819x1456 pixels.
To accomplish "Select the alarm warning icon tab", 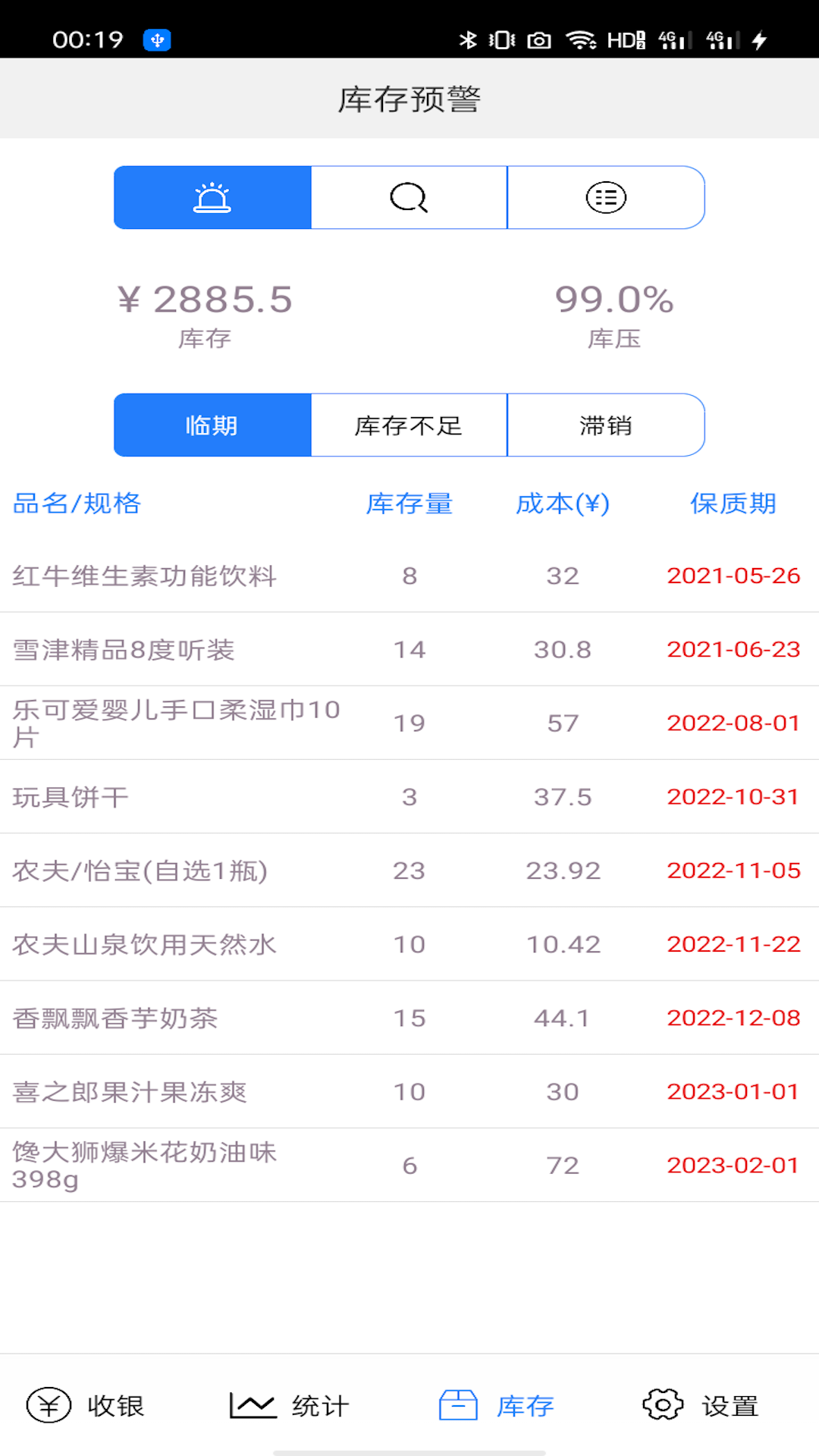I will click(212, 196).
